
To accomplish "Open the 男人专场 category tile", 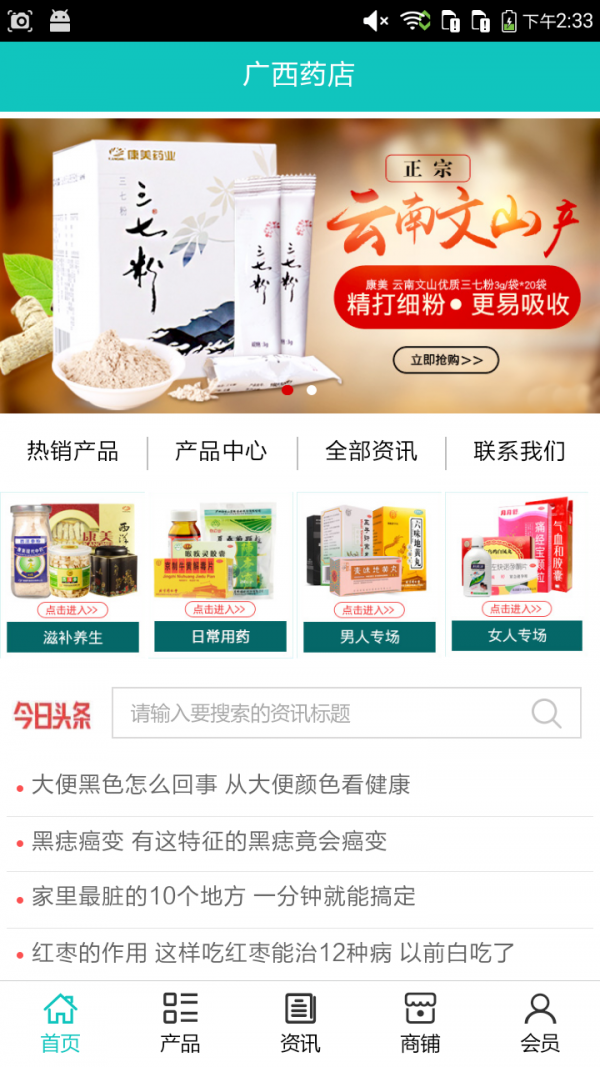I will coord(370,575).
